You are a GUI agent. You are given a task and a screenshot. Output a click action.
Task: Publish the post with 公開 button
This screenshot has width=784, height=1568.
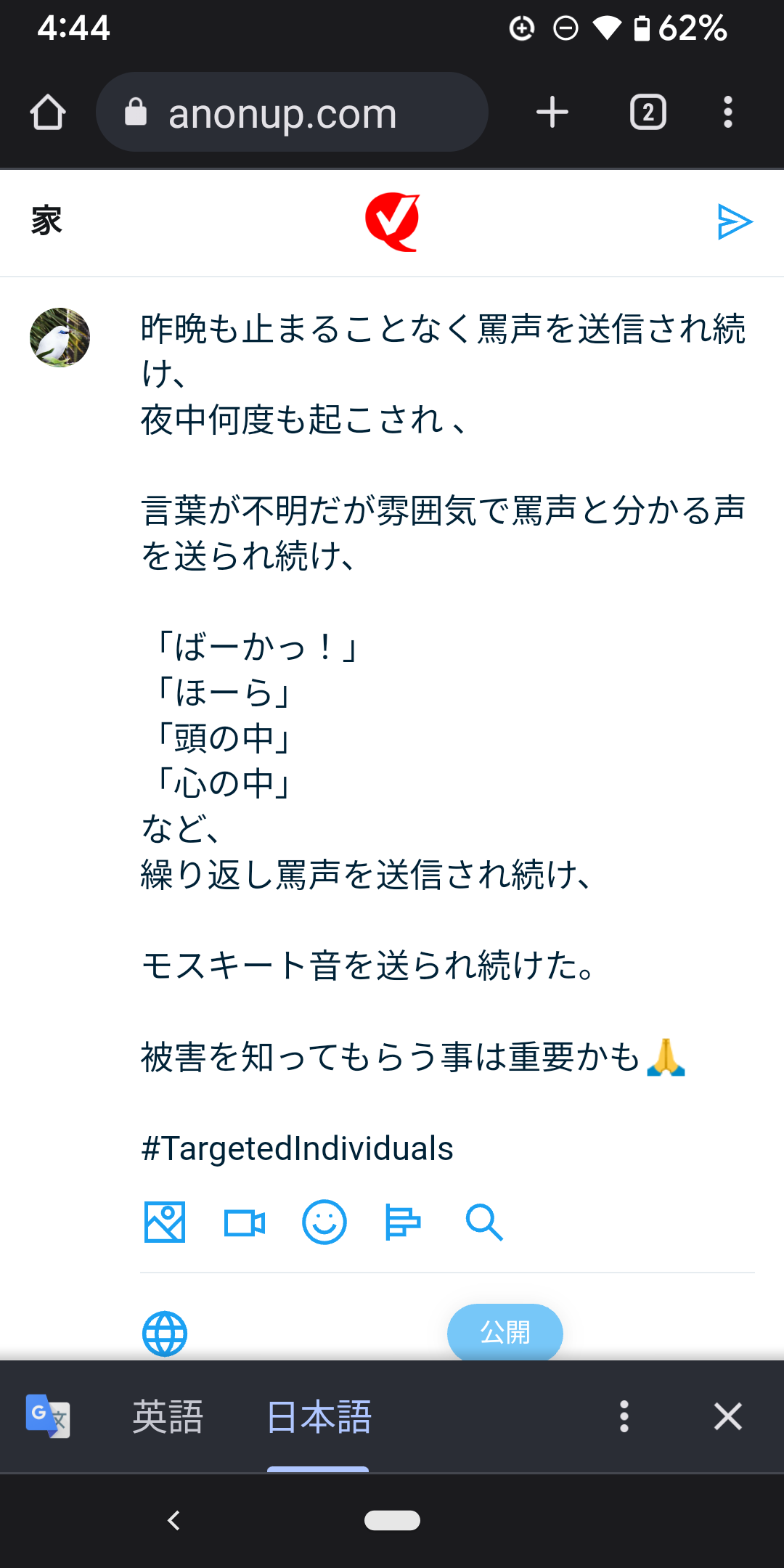tap(505, 1333)
